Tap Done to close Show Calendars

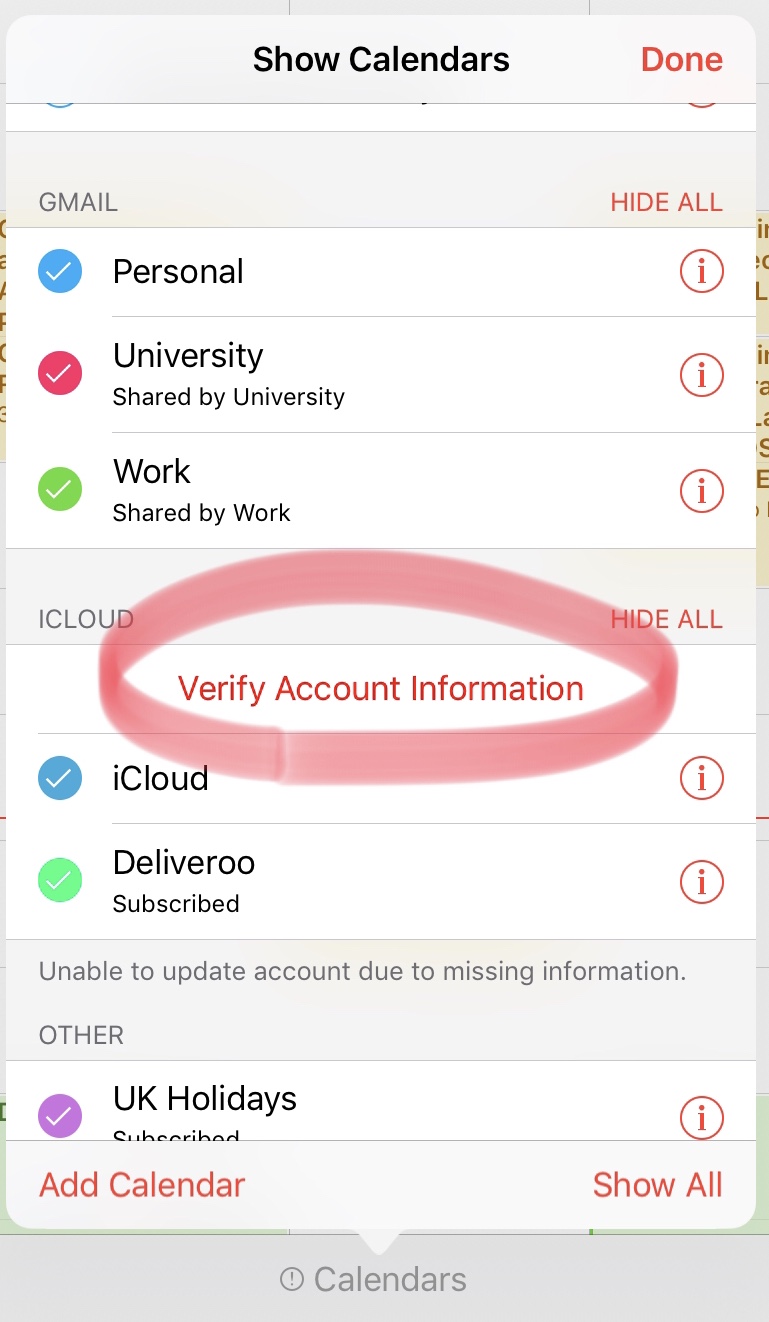(681, 60)
